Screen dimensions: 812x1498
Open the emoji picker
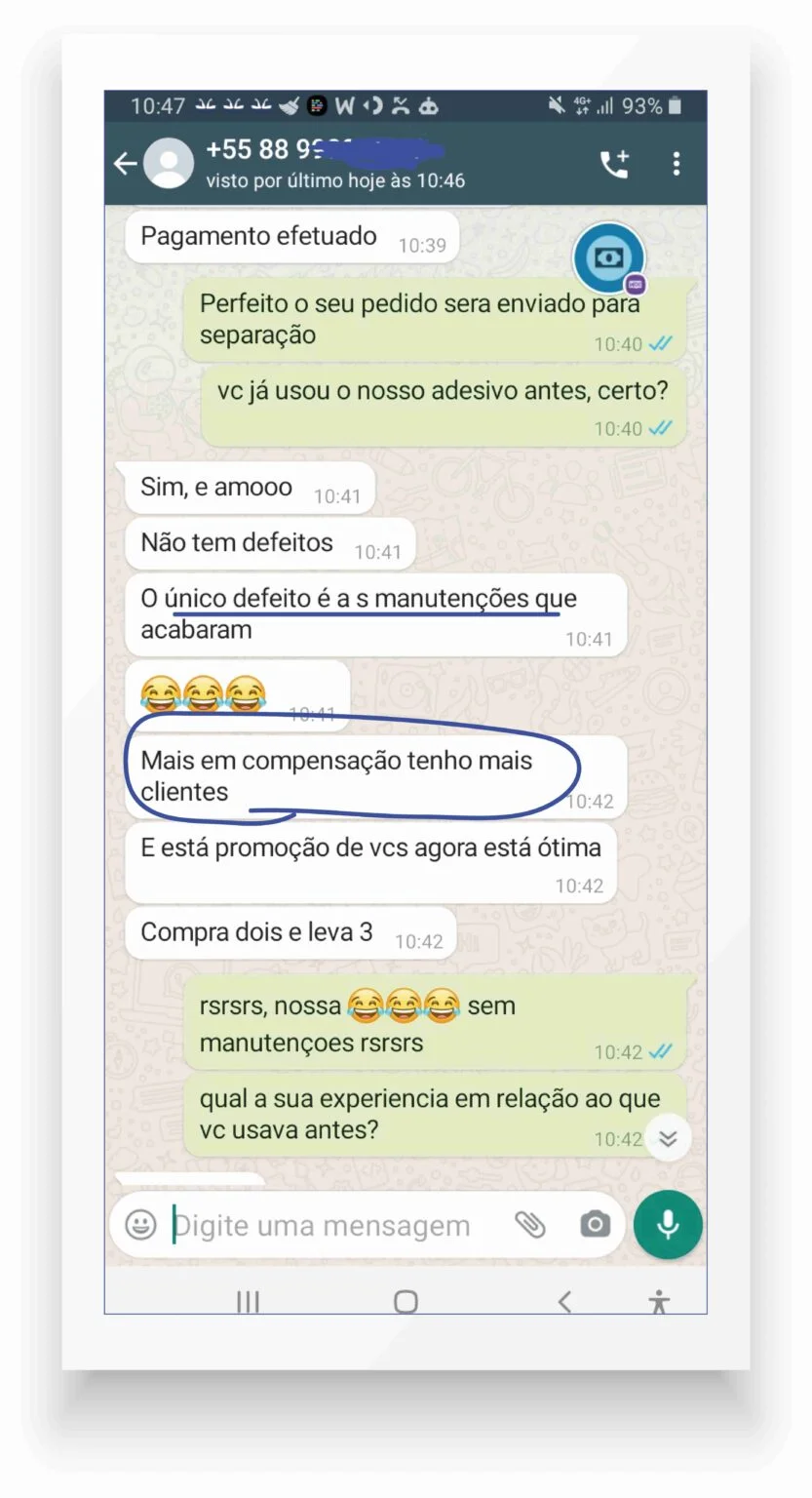point(141,1225)
